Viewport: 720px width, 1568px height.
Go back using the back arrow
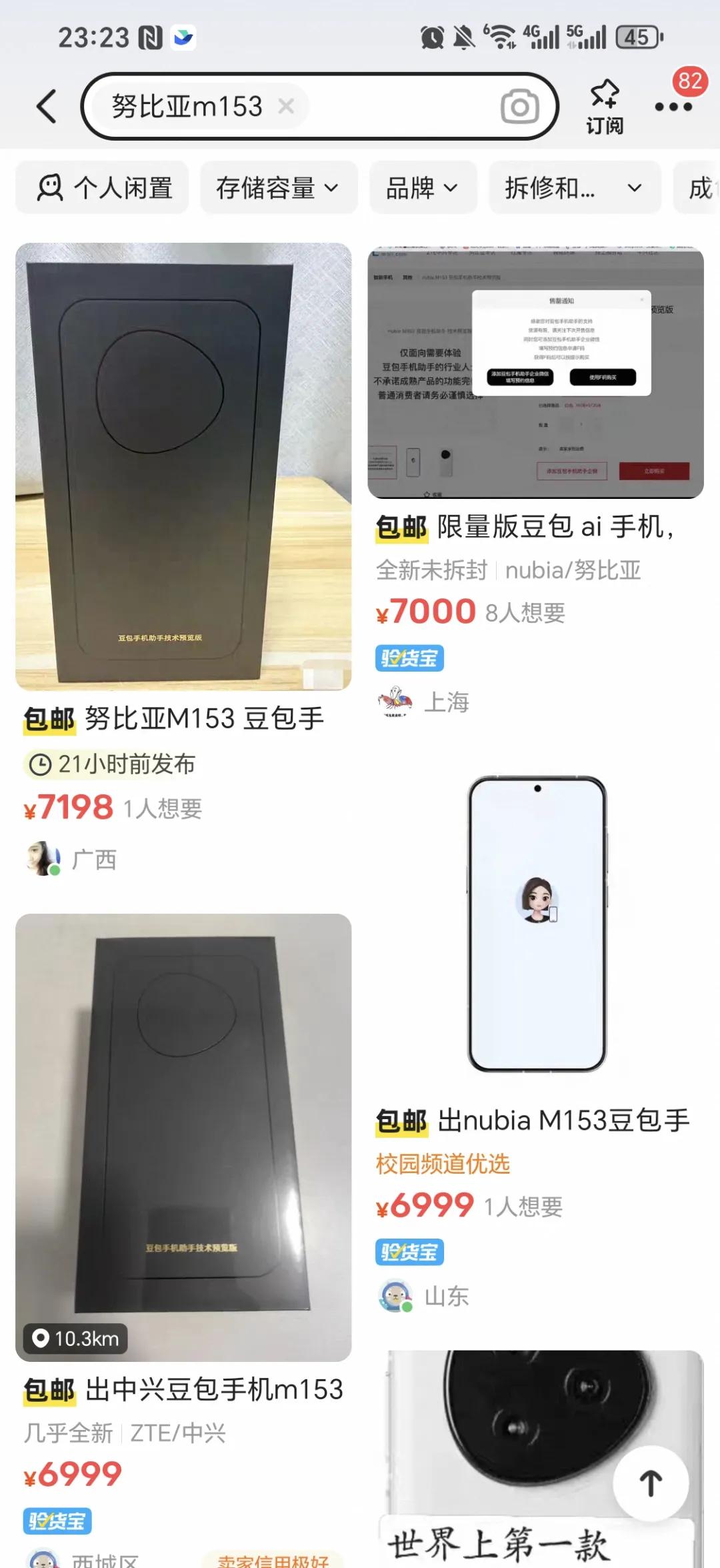tap(47, 107)
